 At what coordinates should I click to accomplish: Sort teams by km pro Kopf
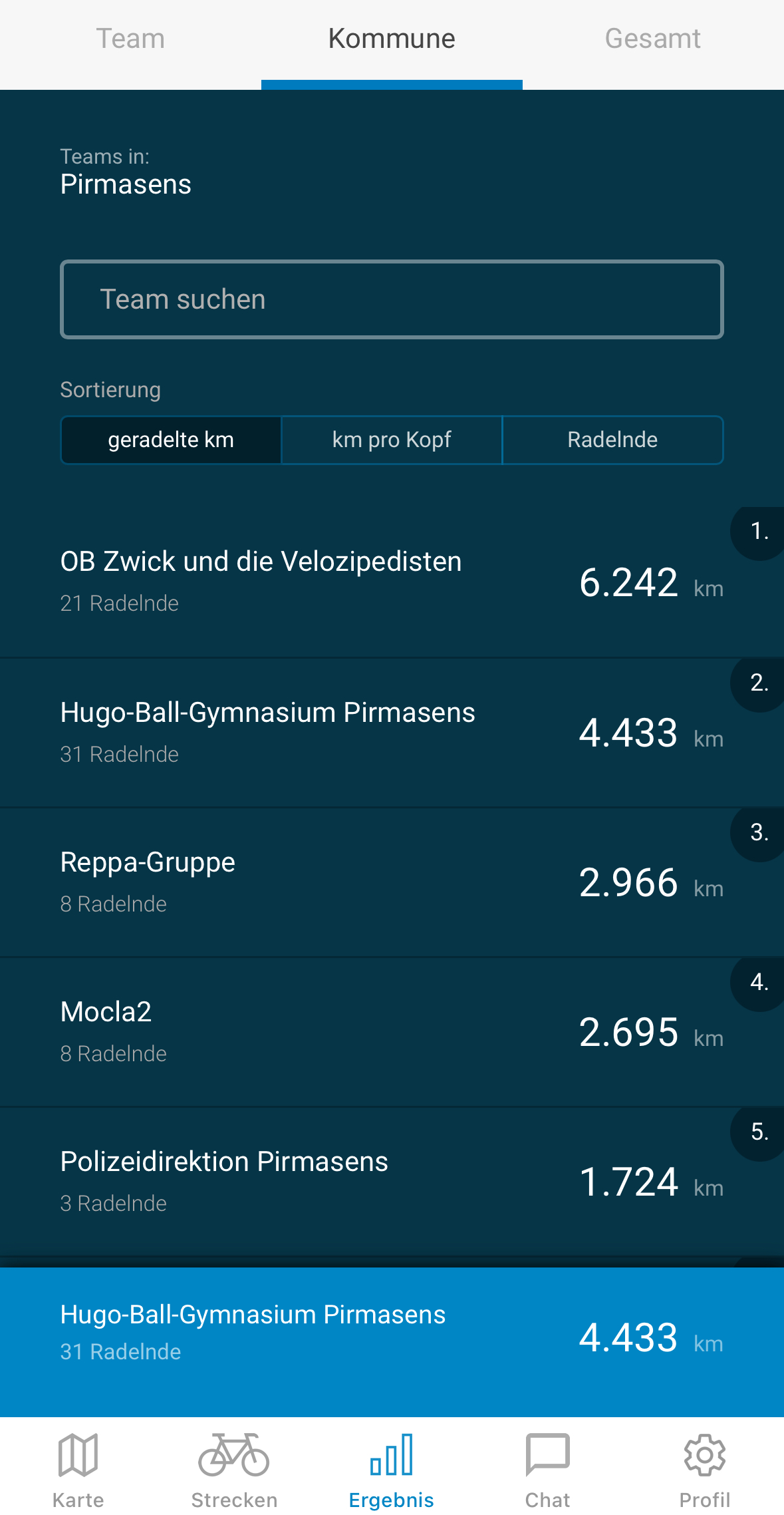tap(392, 440)
